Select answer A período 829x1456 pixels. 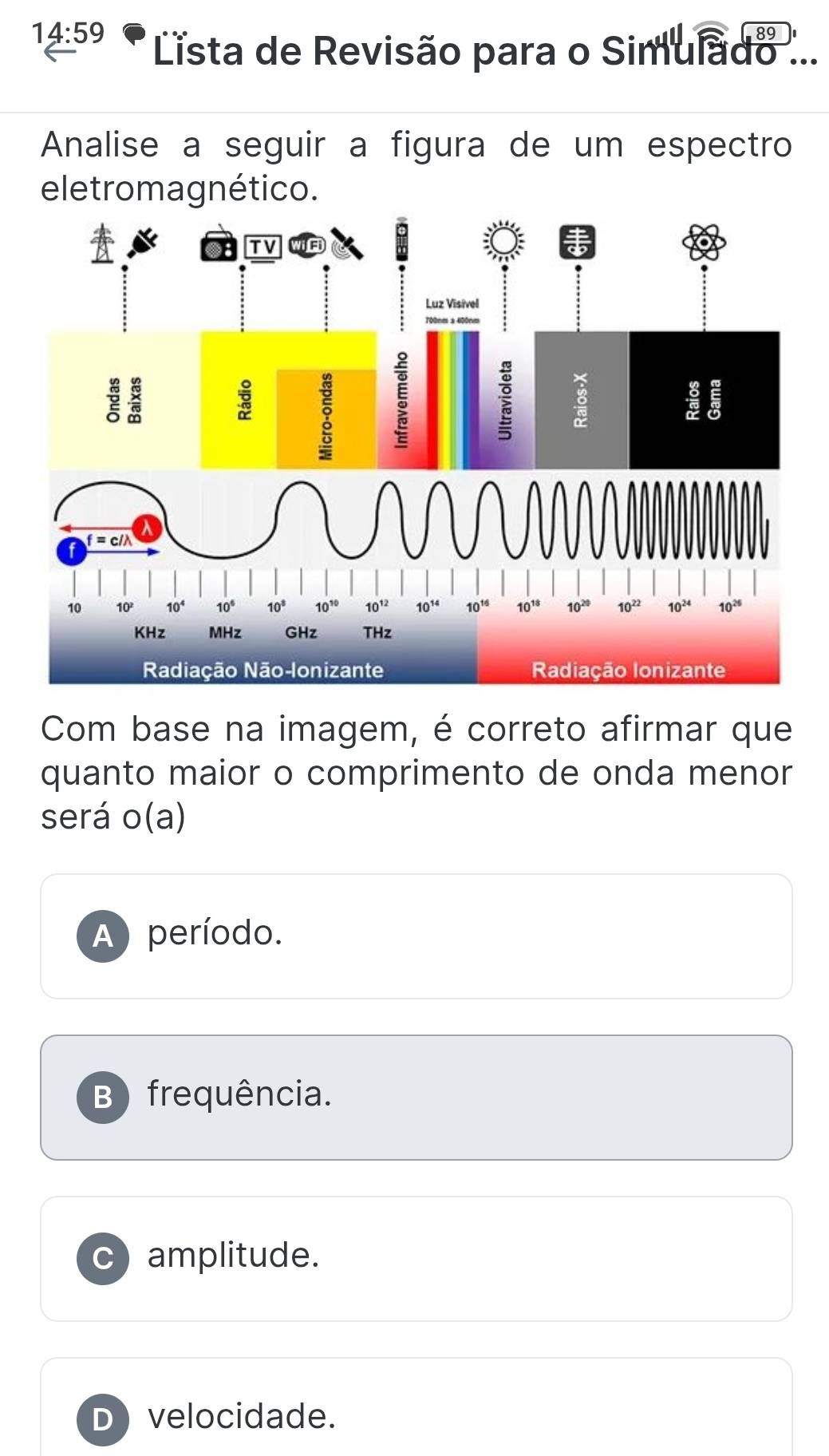416,936
